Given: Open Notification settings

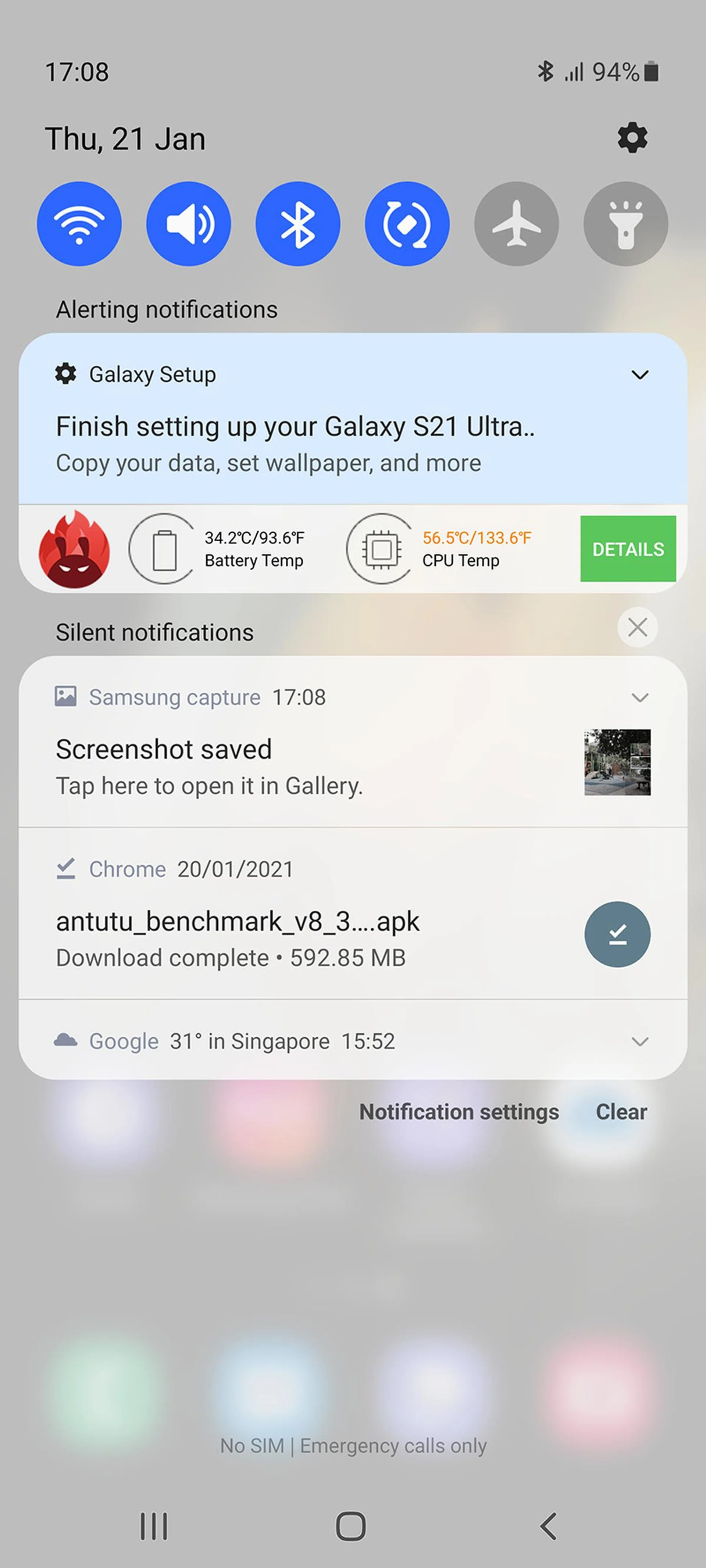Looking at the screenshot, I should pos(459,1112).
